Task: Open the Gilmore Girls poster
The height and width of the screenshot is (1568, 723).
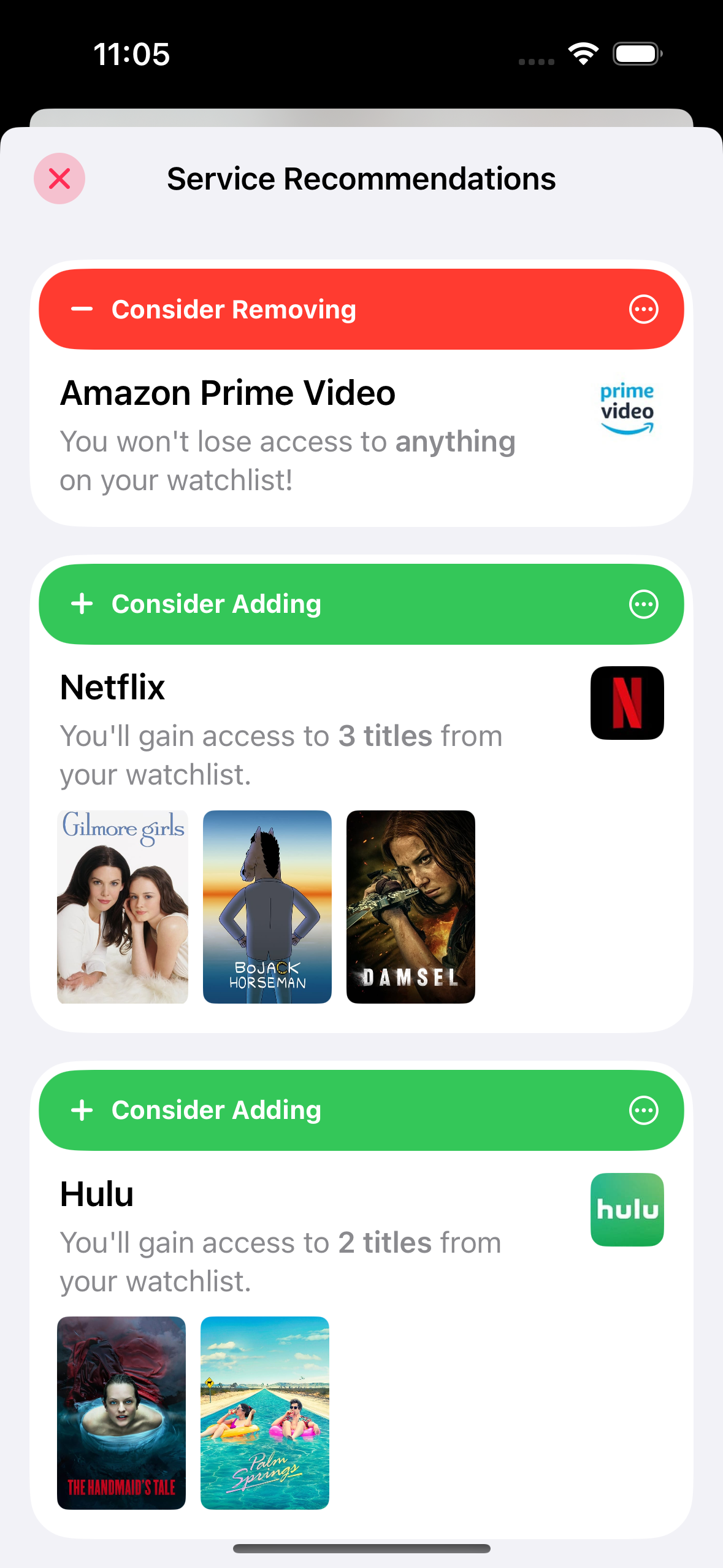Action: 123,907
